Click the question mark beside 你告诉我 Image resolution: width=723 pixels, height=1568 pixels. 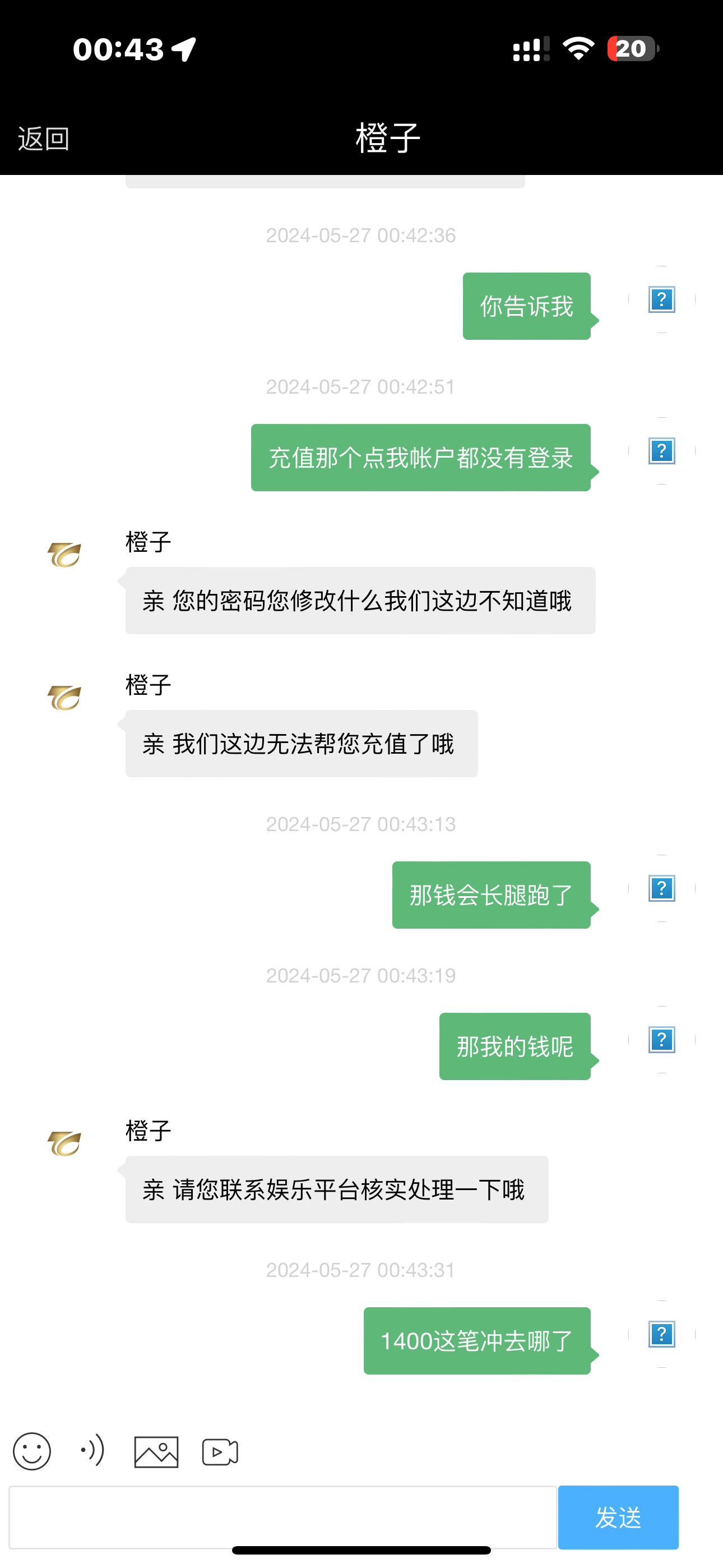(661, 299)
